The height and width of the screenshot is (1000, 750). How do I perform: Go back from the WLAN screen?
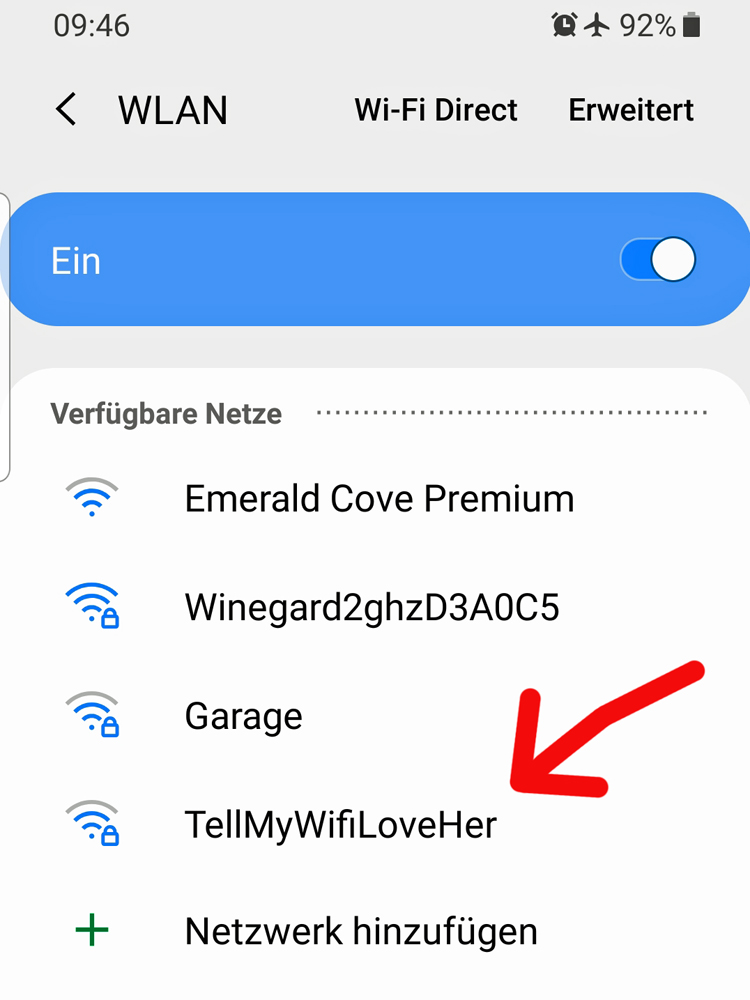(x=66, y=109)
